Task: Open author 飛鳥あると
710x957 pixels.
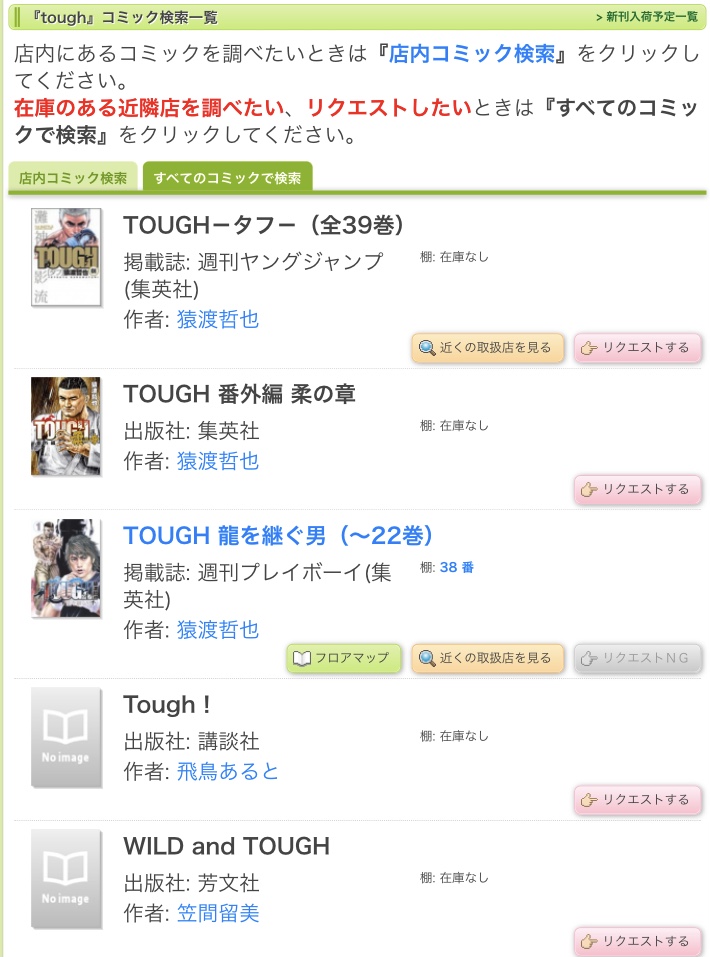Action: (228, 771)
